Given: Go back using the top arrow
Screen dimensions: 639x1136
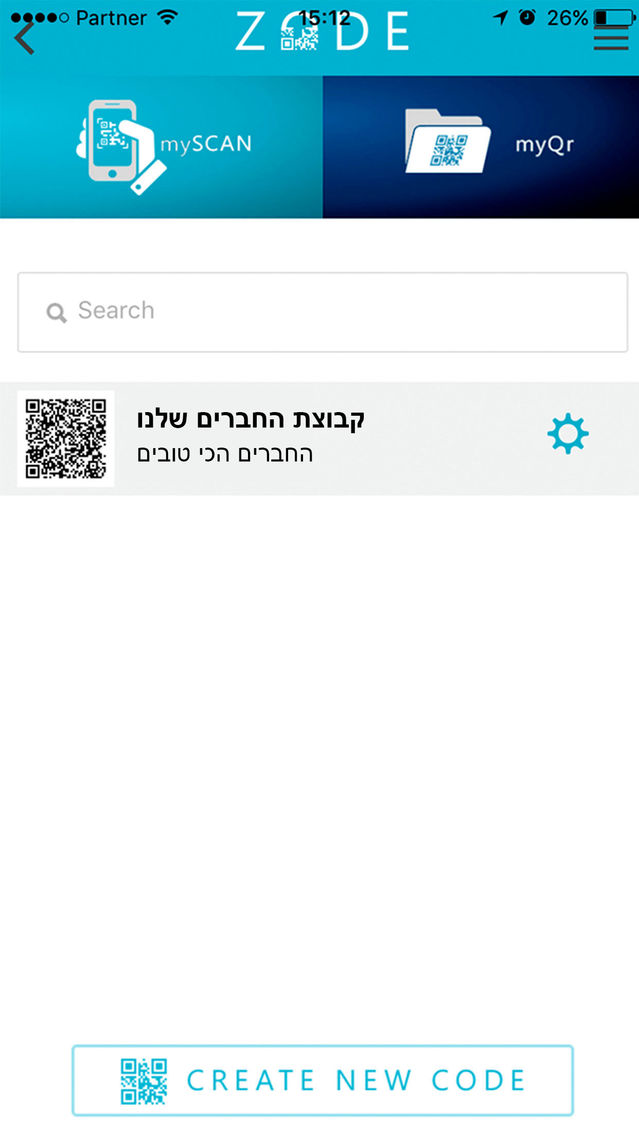Looking at the screenshot, I should click(x=24, y=38).
